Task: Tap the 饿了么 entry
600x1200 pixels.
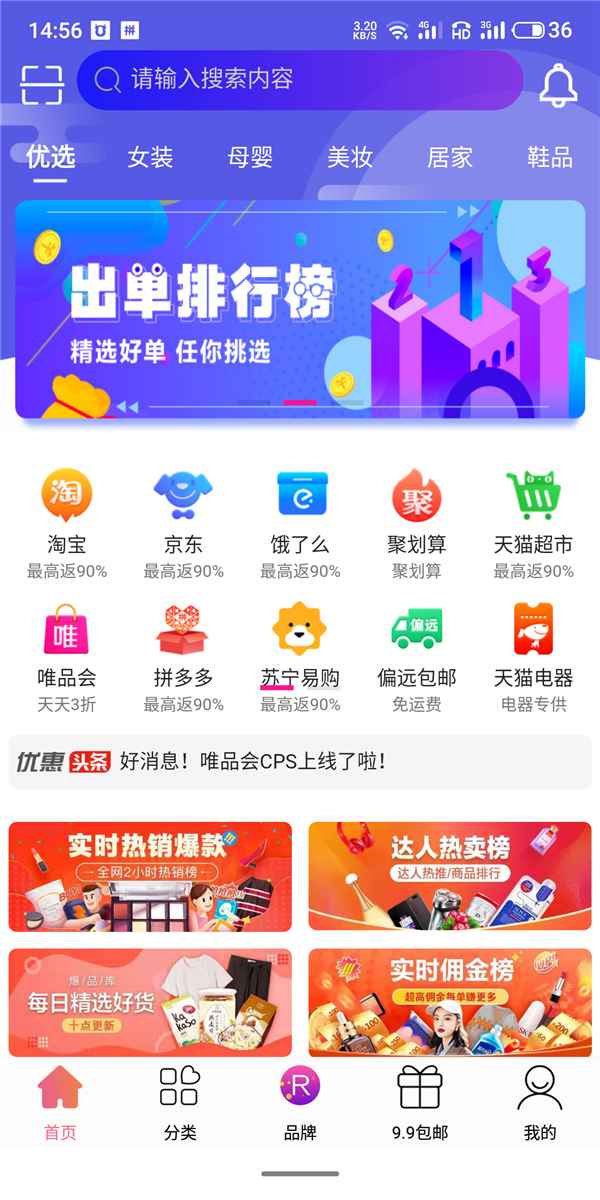Action: (301, 510)
